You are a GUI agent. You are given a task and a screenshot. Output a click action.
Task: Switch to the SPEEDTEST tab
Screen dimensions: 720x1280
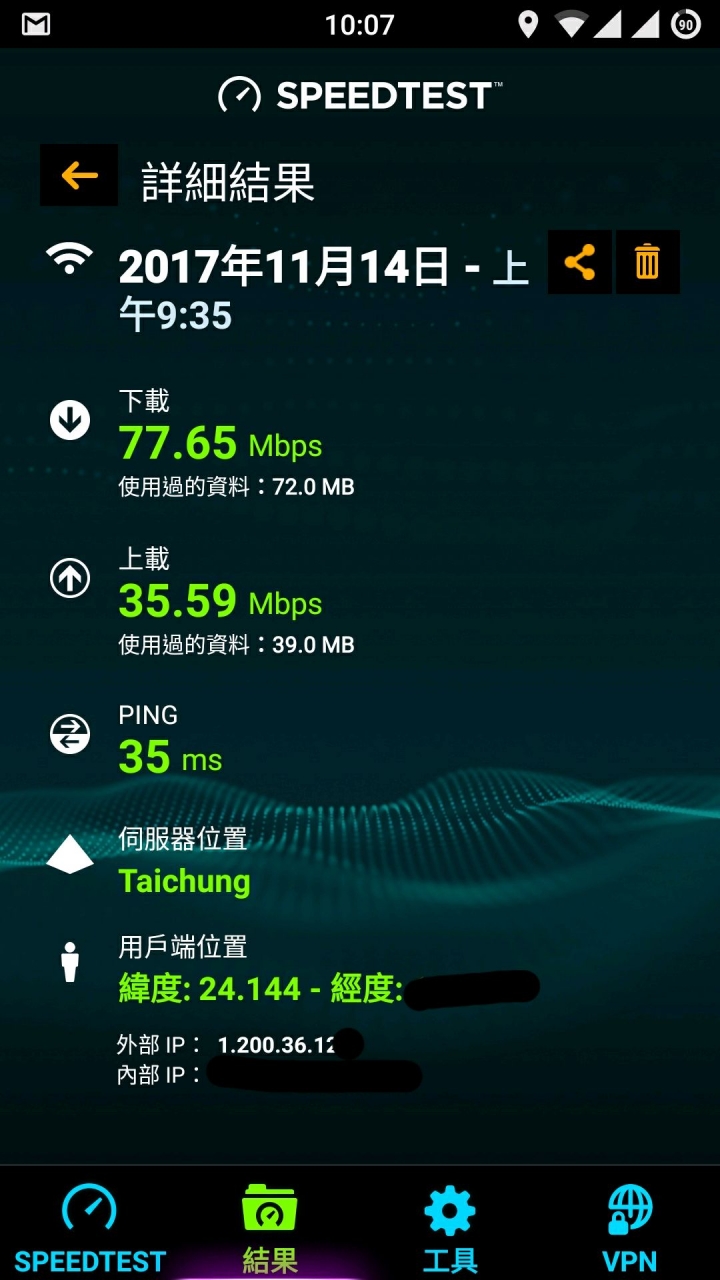coord(90,1227)
